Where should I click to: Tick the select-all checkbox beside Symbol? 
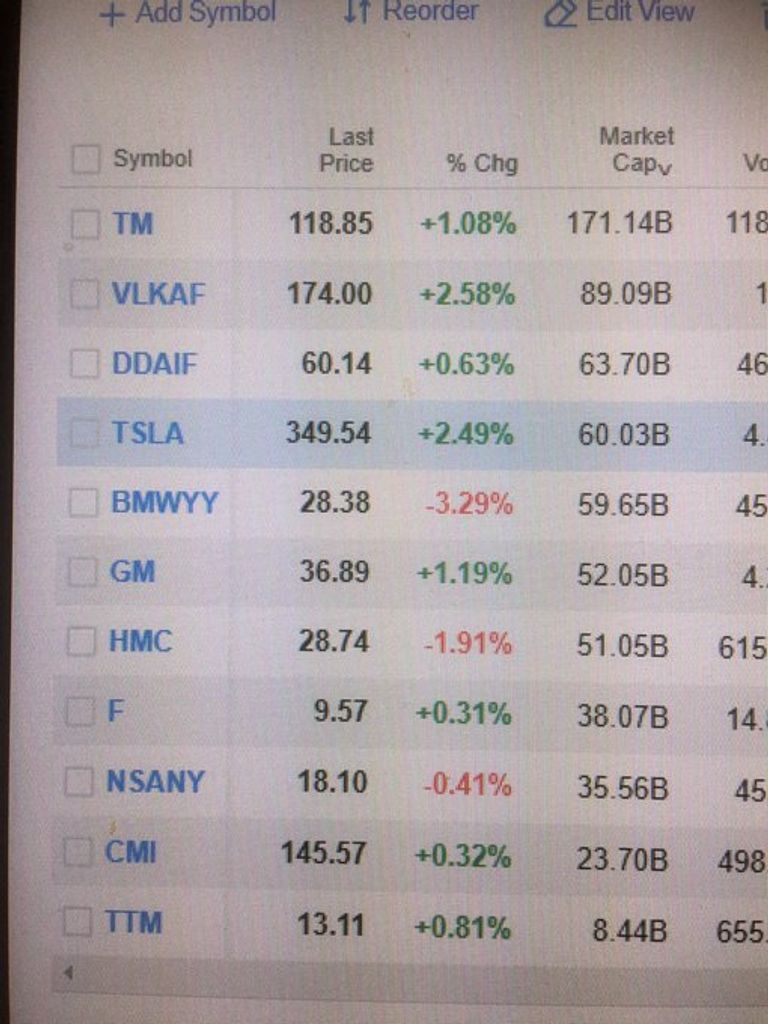tap(86, 159)
